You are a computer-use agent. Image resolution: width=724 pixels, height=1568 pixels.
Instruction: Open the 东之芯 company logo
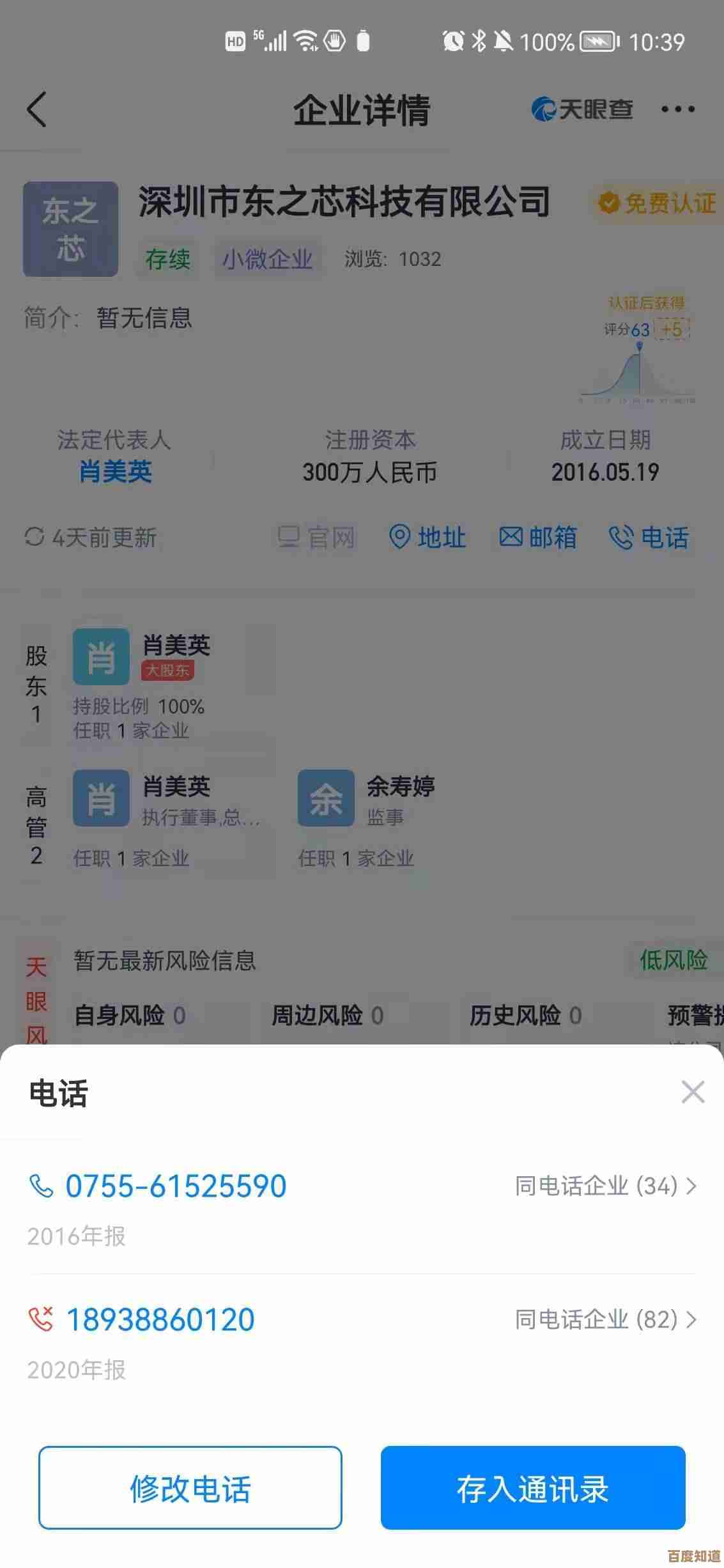tap(70, 226)
